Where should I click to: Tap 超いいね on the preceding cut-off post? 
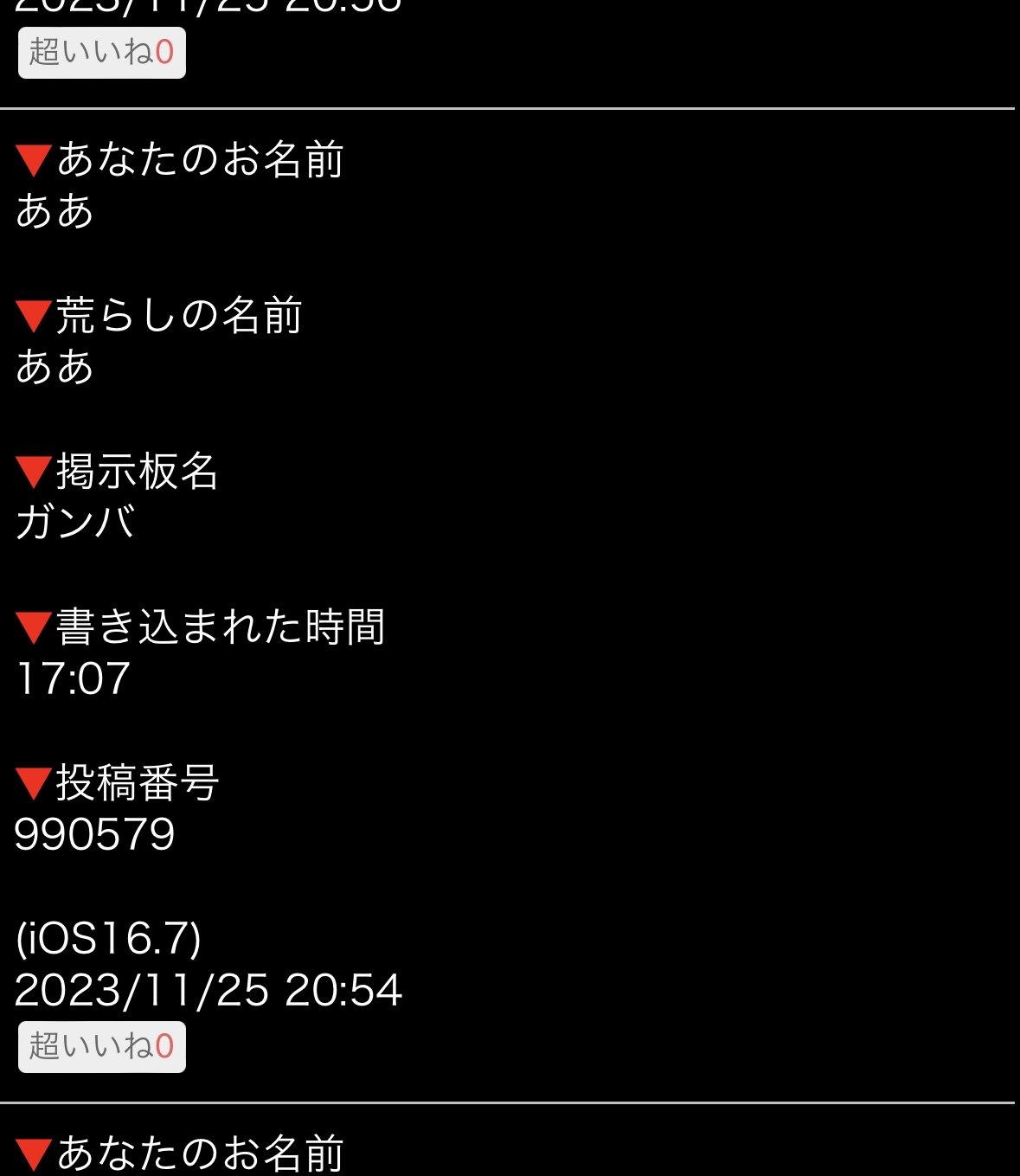click(101, 52)
